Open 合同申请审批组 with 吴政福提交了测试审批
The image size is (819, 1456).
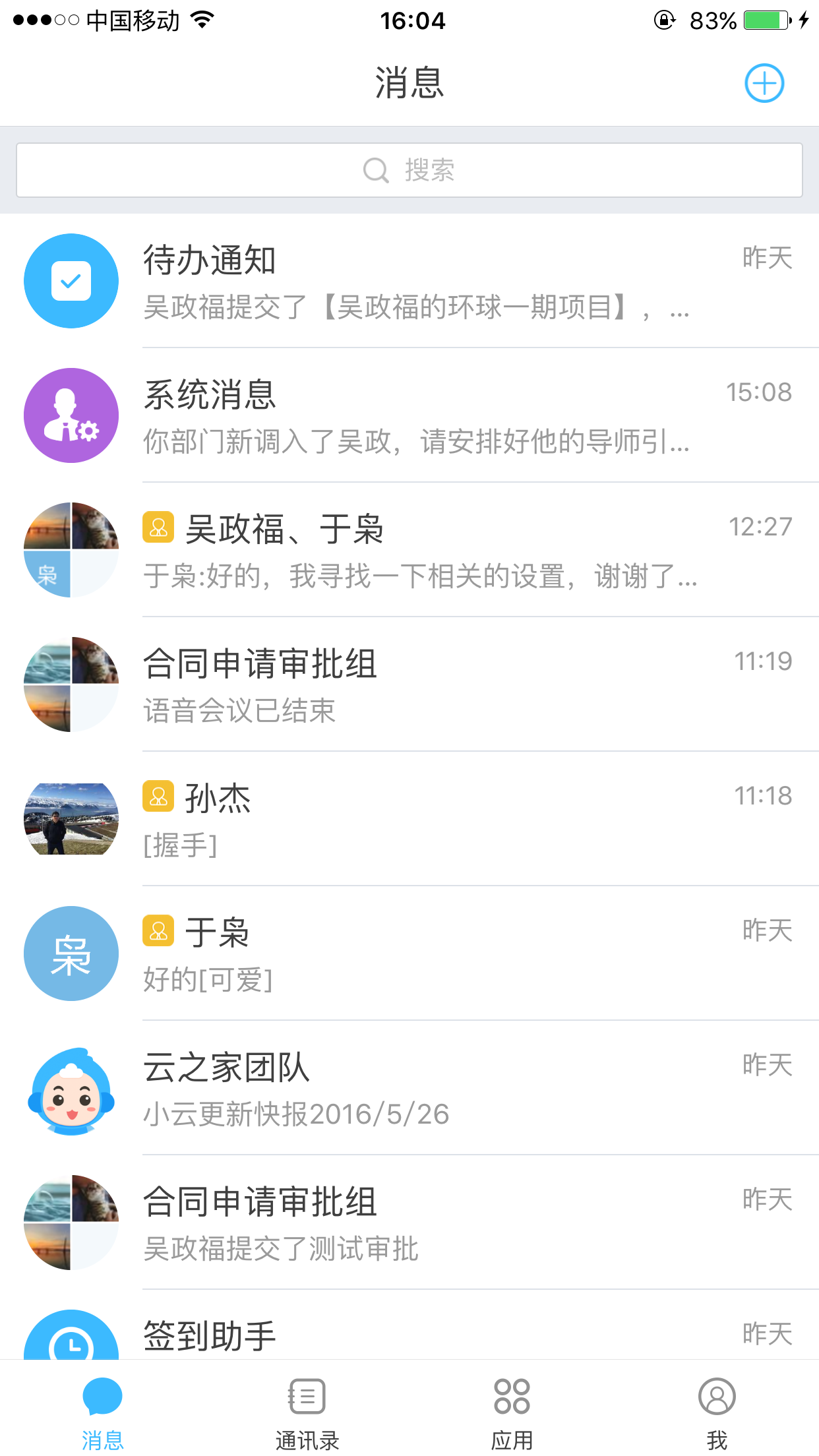click(x=409, y=1223)
